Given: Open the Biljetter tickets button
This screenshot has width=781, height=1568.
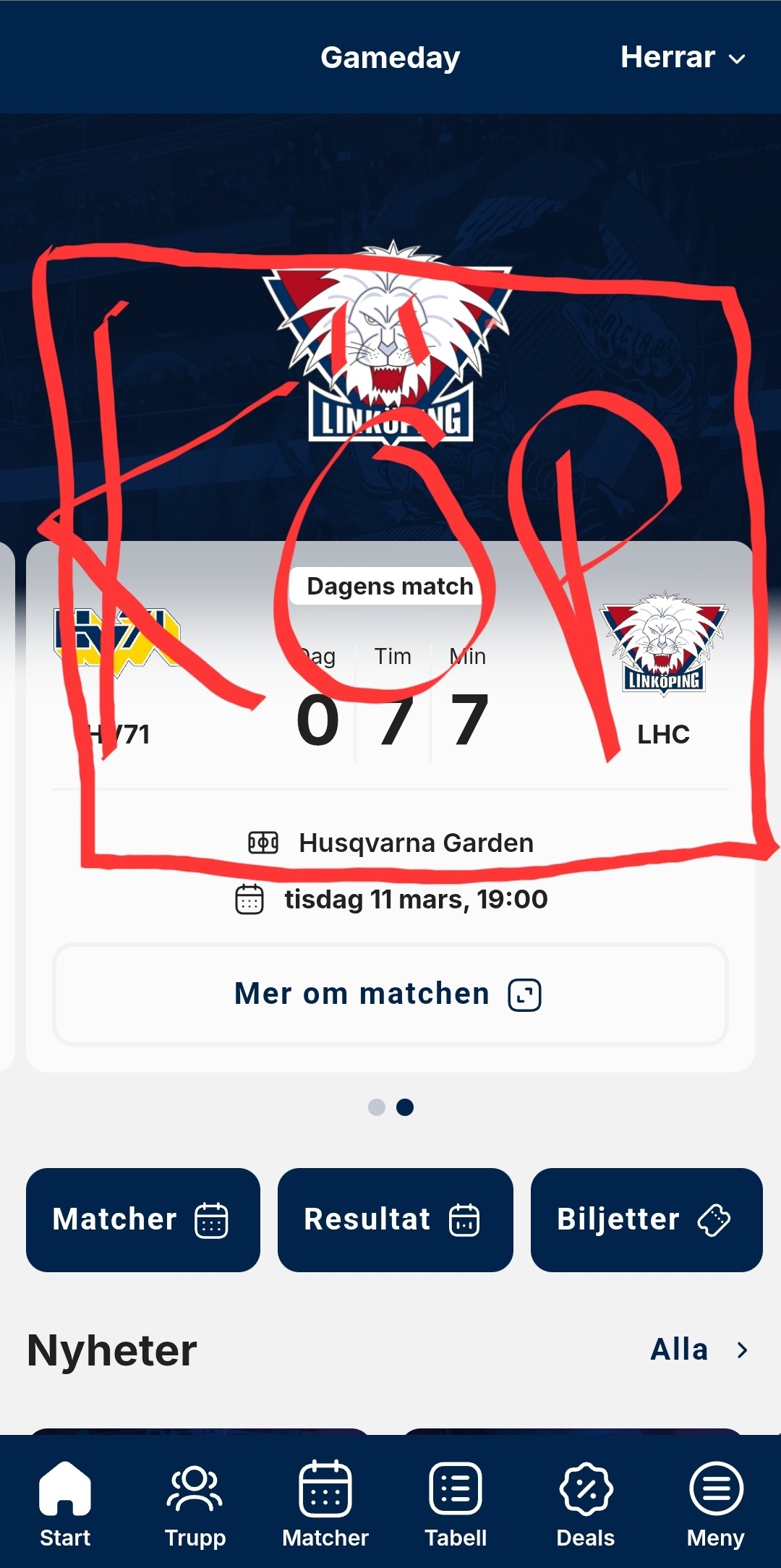Looking at the screenshot, I should click(x=646, y=1219).
